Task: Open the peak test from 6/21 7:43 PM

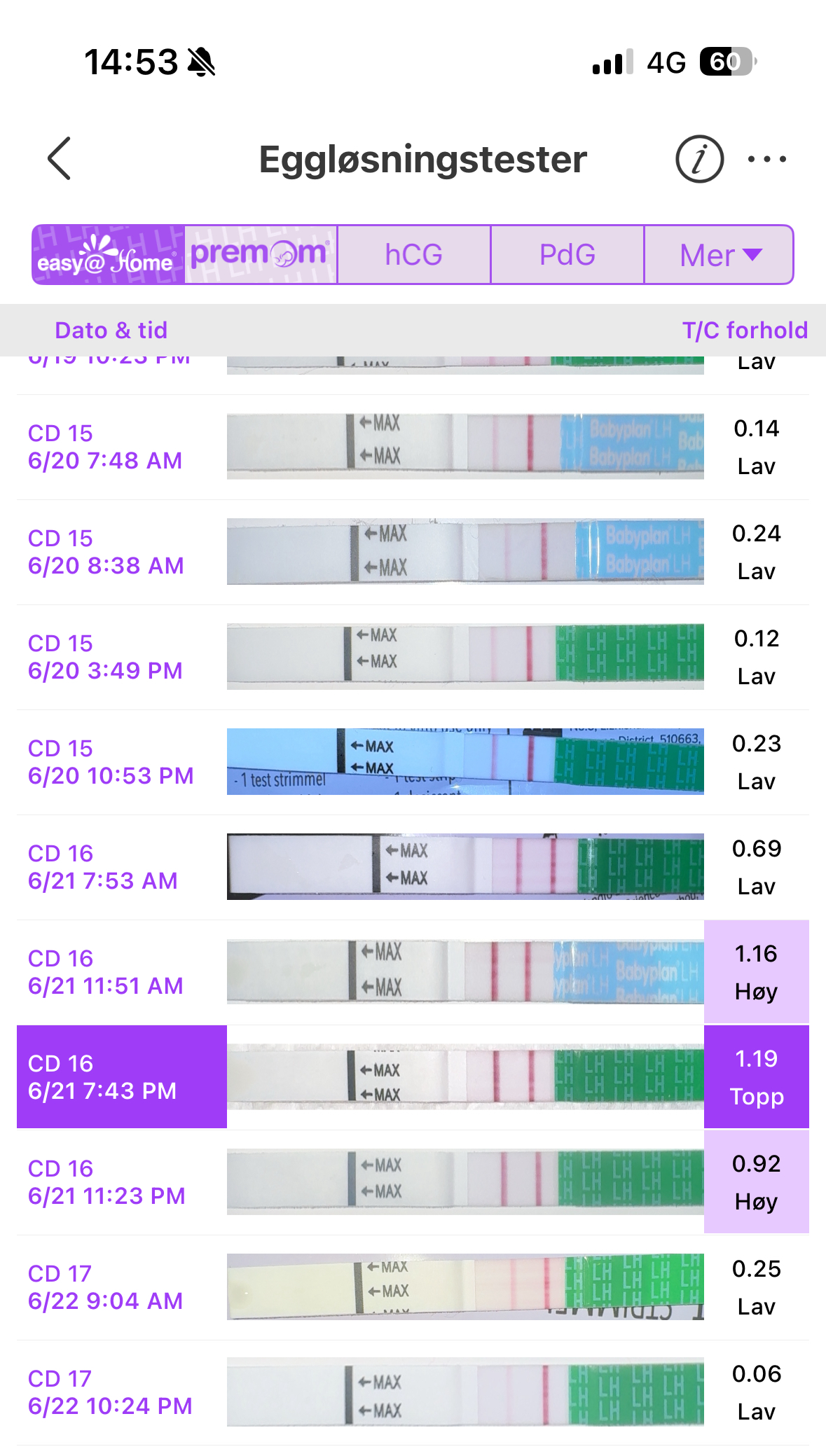Action: pos(412,1077)
